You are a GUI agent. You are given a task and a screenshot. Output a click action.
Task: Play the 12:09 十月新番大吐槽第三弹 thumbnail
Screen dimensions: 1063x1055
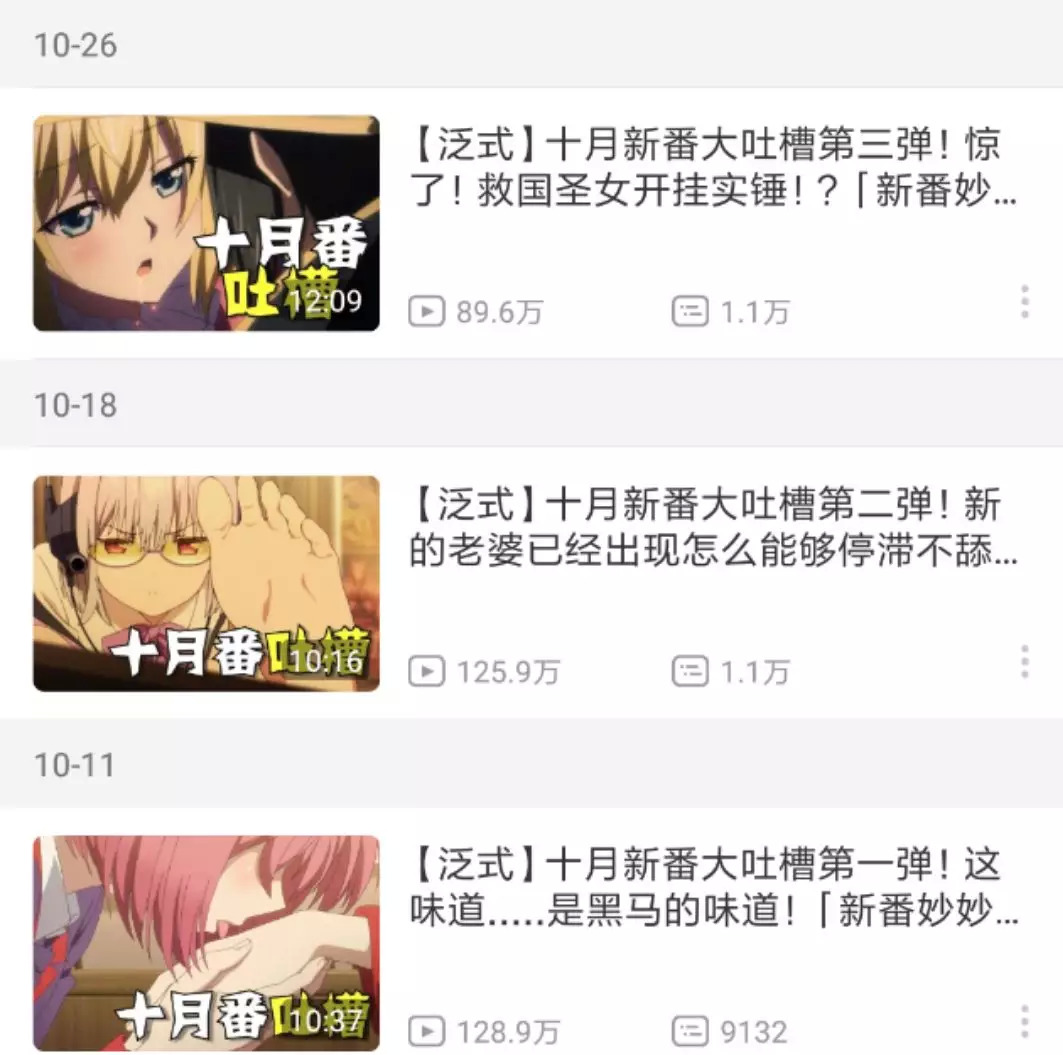click(x=206, y=223)
